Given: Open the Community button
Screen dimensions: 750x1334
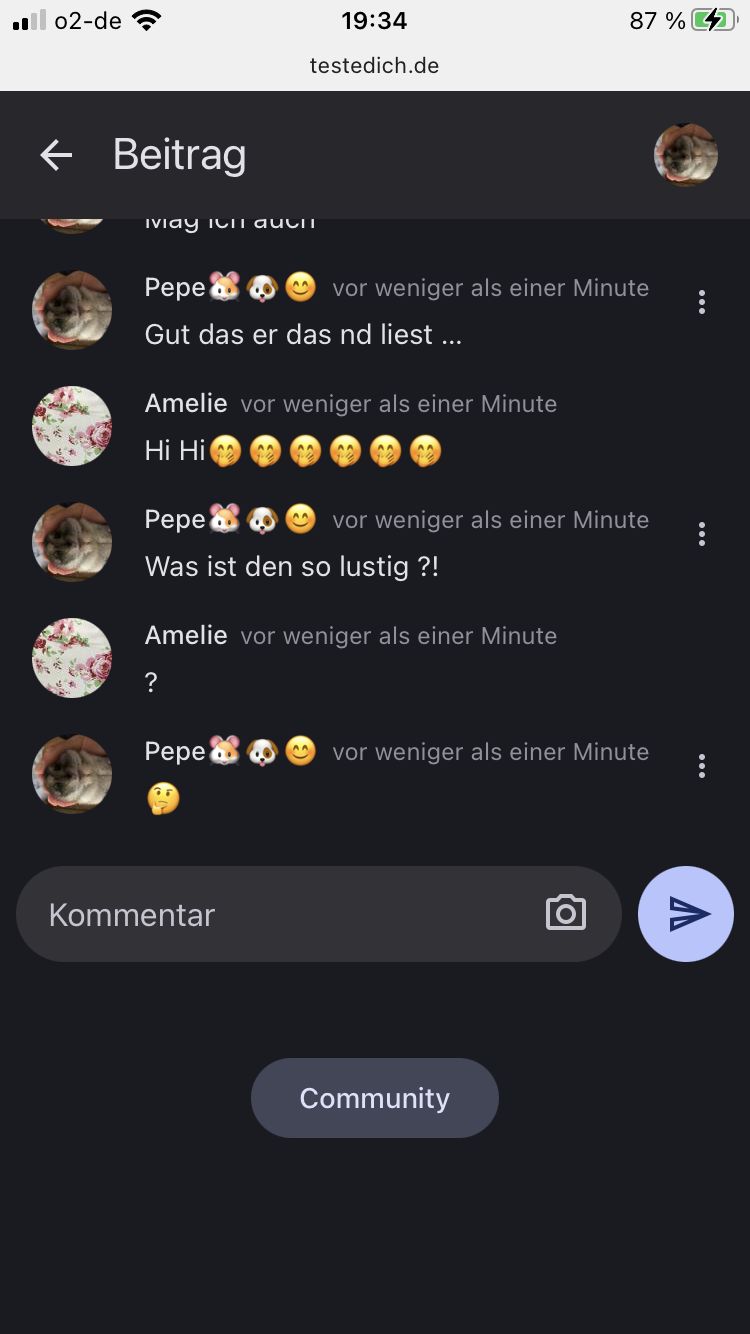Looking at the screenshot, I should (374, 1098).
